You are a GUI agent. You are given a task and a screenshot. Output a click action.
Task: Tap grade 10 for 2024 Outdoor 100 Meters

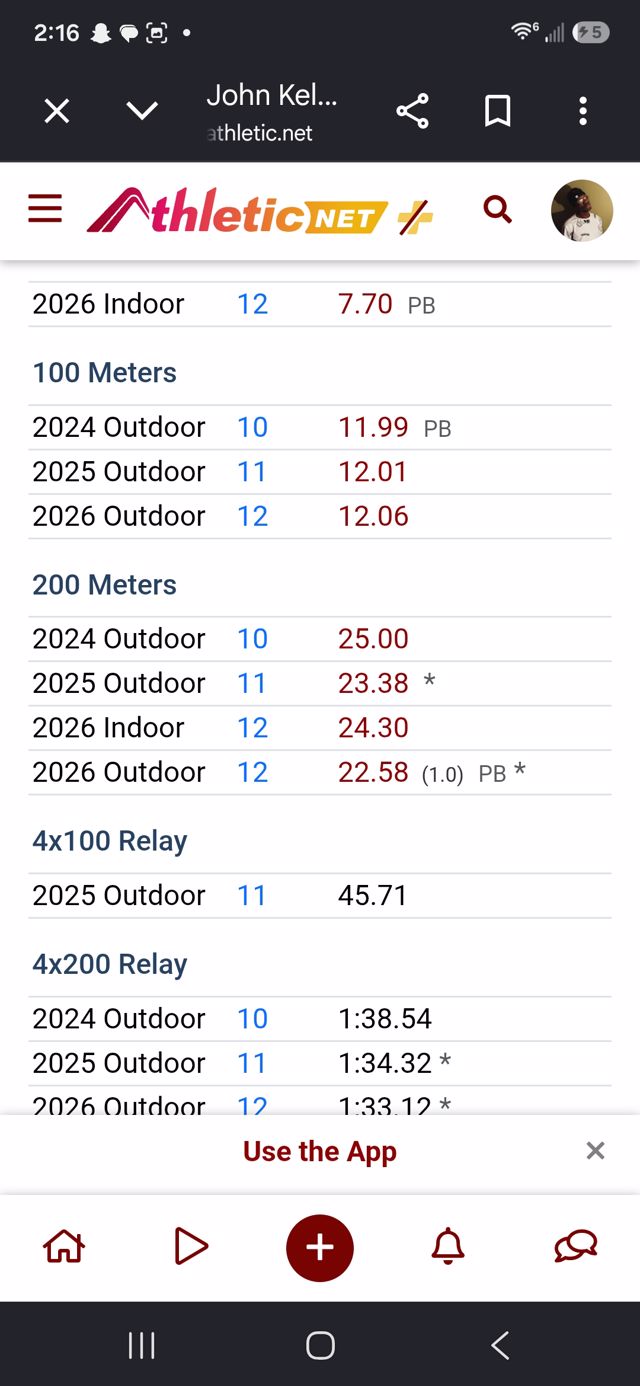click(252, 427)
